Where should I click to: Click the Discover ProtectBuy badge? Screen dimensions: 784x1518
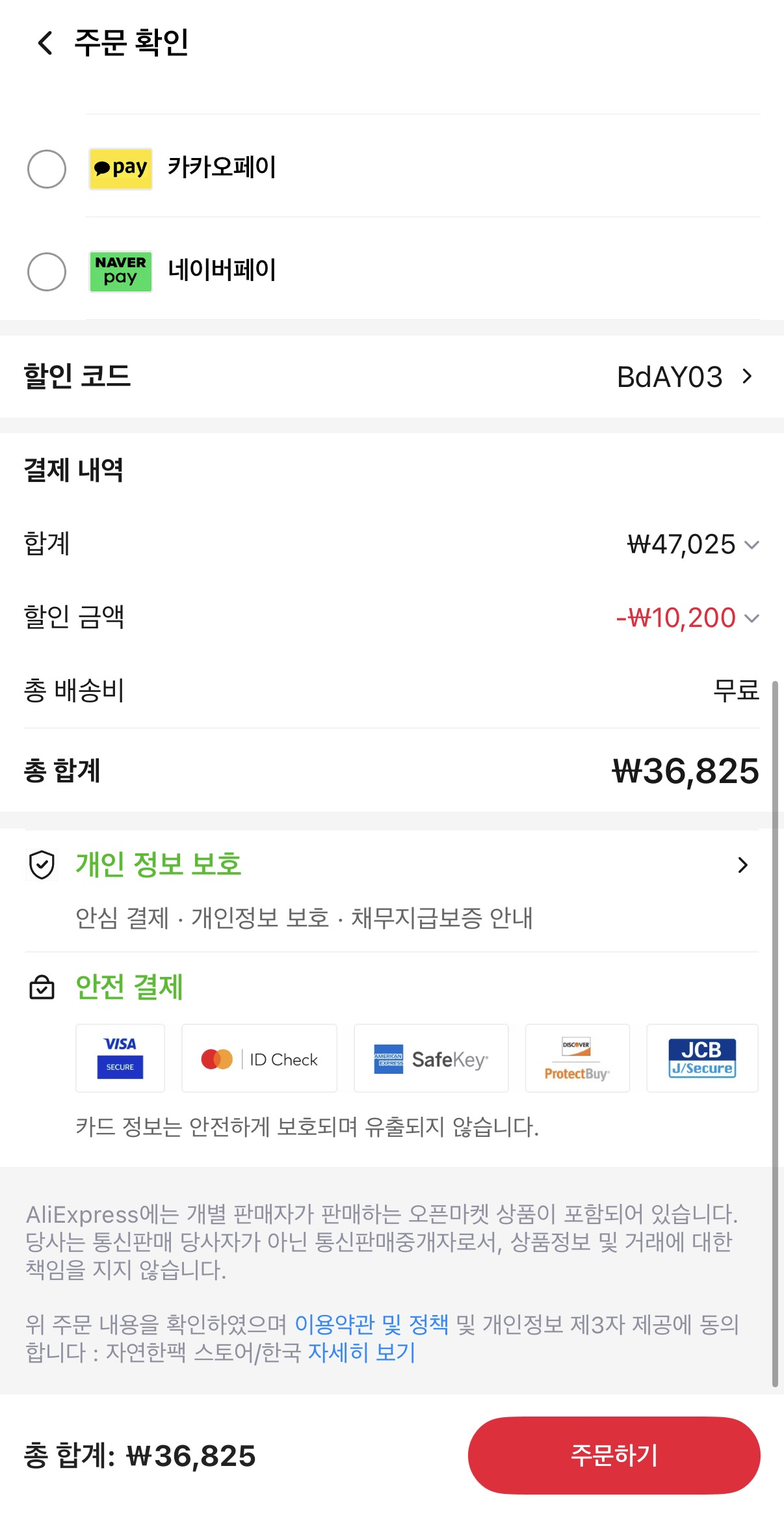577,1058
